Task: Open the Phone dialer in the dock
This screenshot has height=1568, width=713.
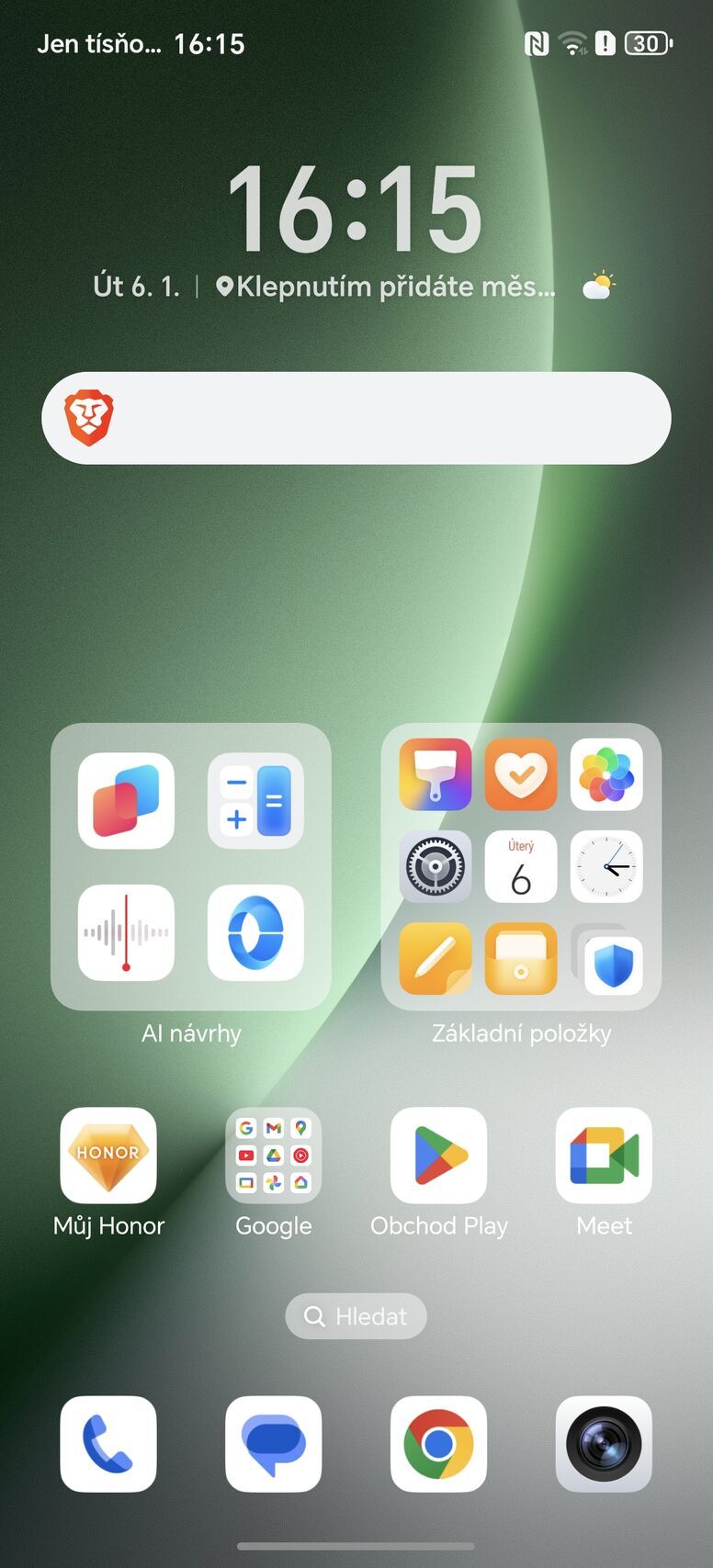Action: [108, 1444]
